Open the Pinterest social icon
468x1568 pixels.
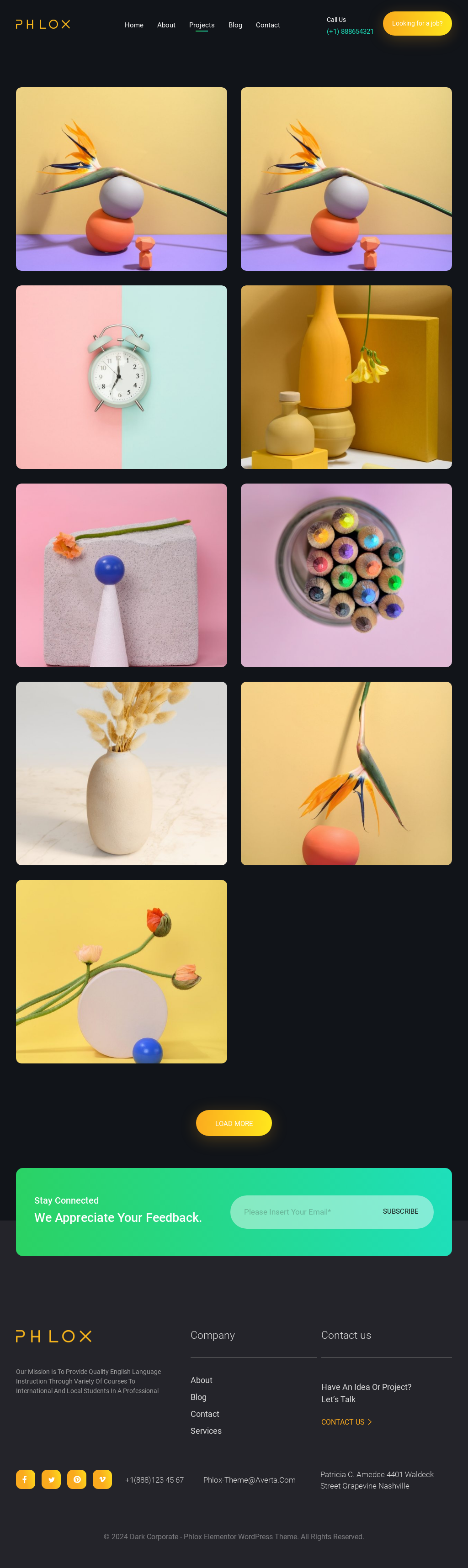pyautogui.click(x=77, y=1479)
